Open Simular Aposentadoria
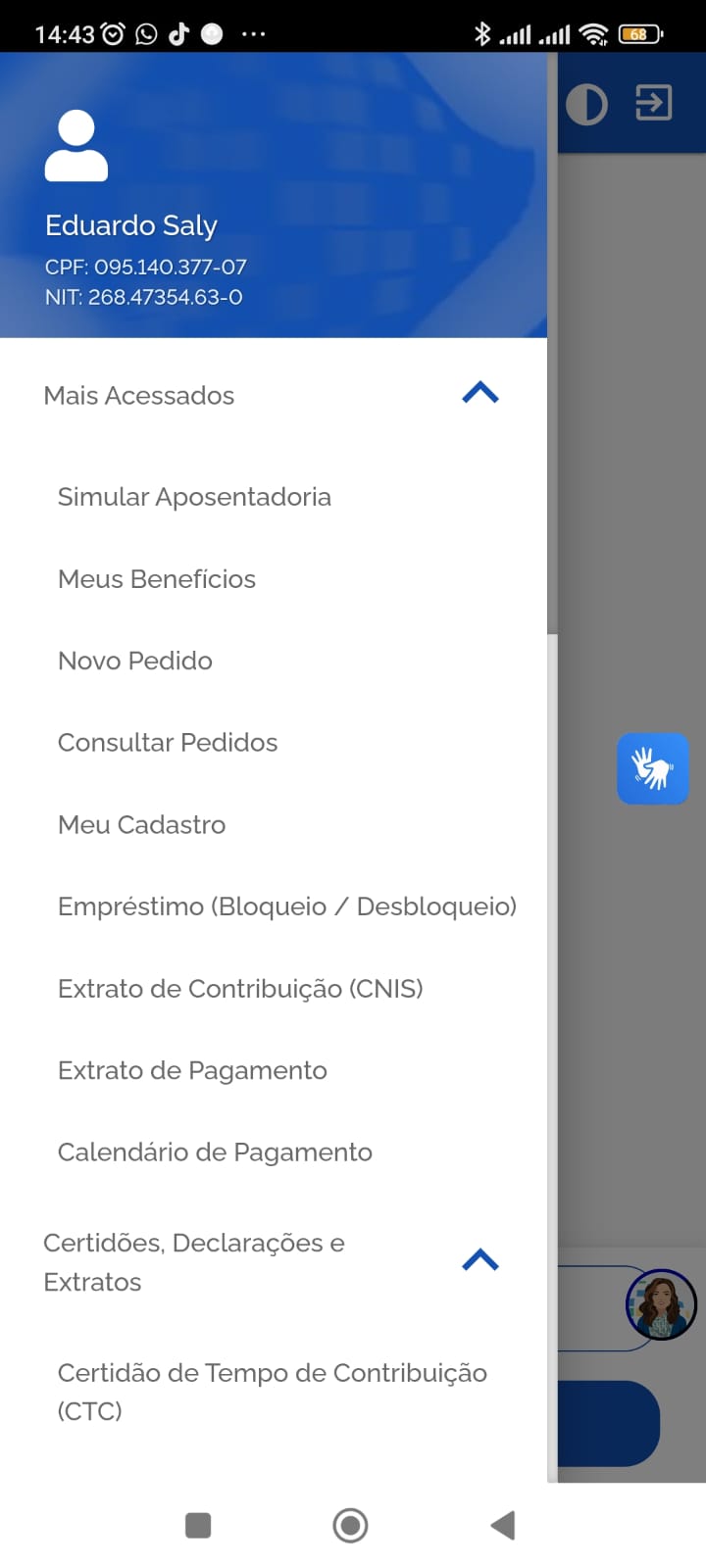This screenshot has width=706, height=1568. tap(194, 497)
